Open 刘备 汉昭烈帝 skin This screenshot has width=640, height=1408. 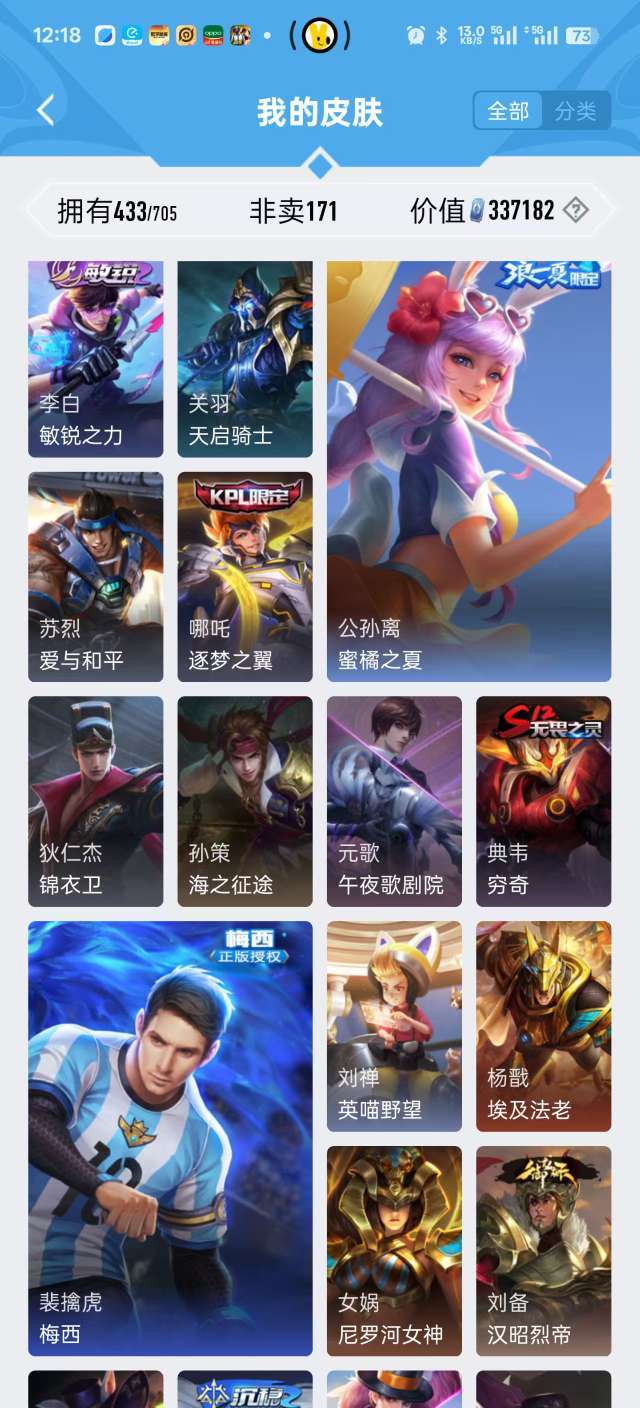[x=544, y=1251]
